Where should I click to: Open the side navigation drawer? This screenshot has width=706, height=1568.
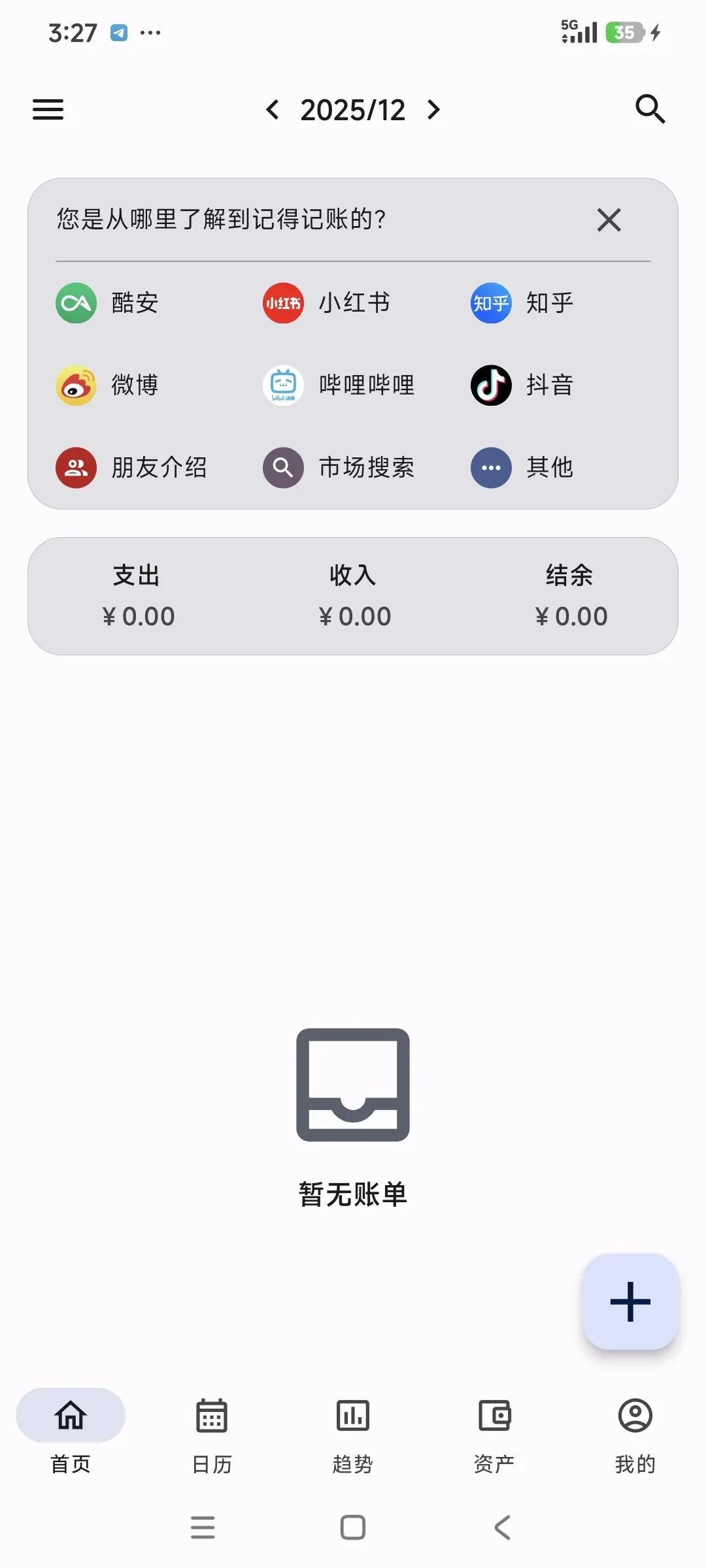pyautogui.click(x=47, y=109)
